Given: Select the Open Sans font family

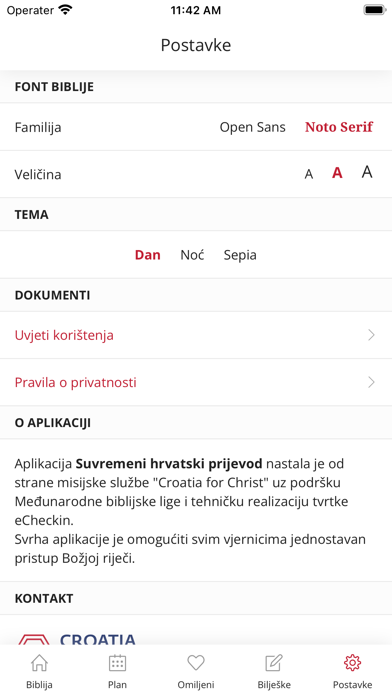Looking at the screenshot, I should (253, 127).
